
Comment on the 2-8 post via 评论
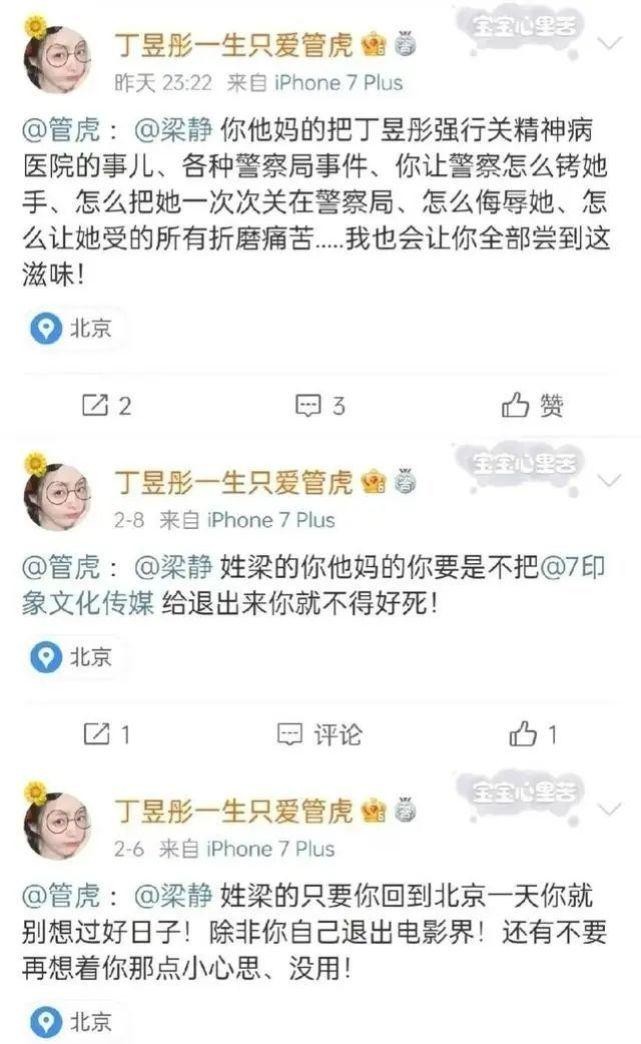pyautogui.click(x=320, y=734)
